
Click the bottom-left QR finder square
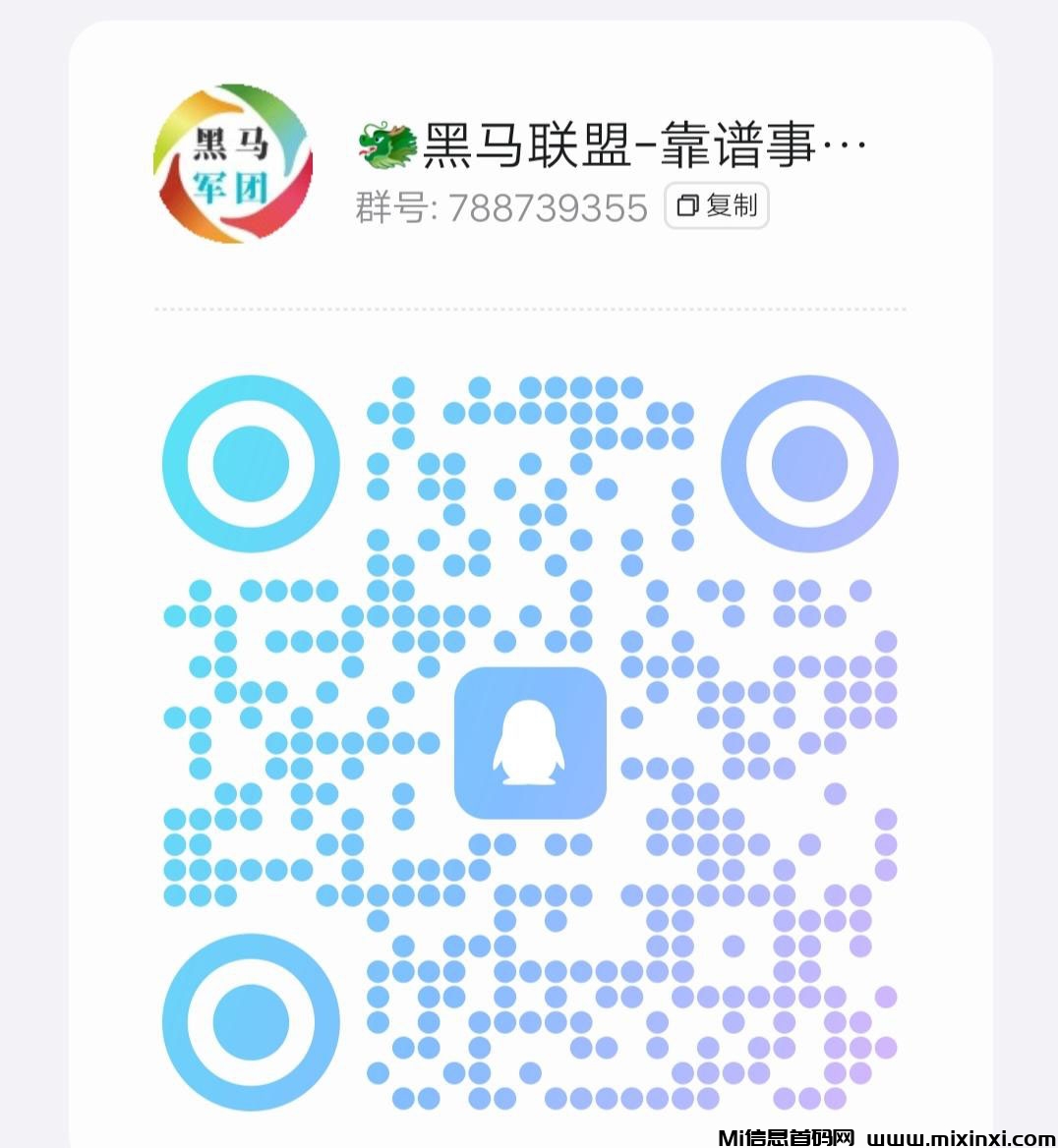[x=249, y=1022]
